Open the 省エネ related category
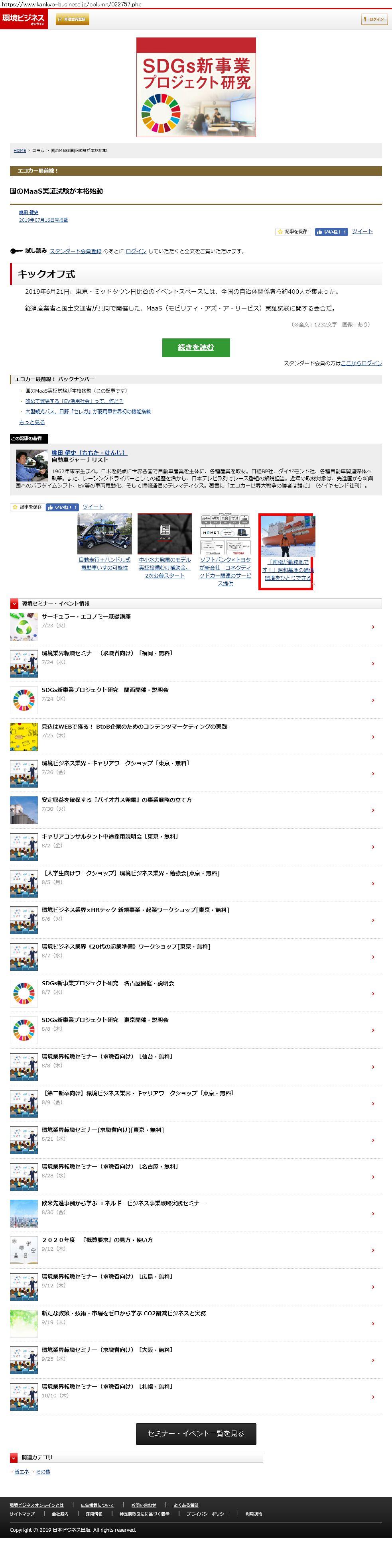 pos(22,1472)
